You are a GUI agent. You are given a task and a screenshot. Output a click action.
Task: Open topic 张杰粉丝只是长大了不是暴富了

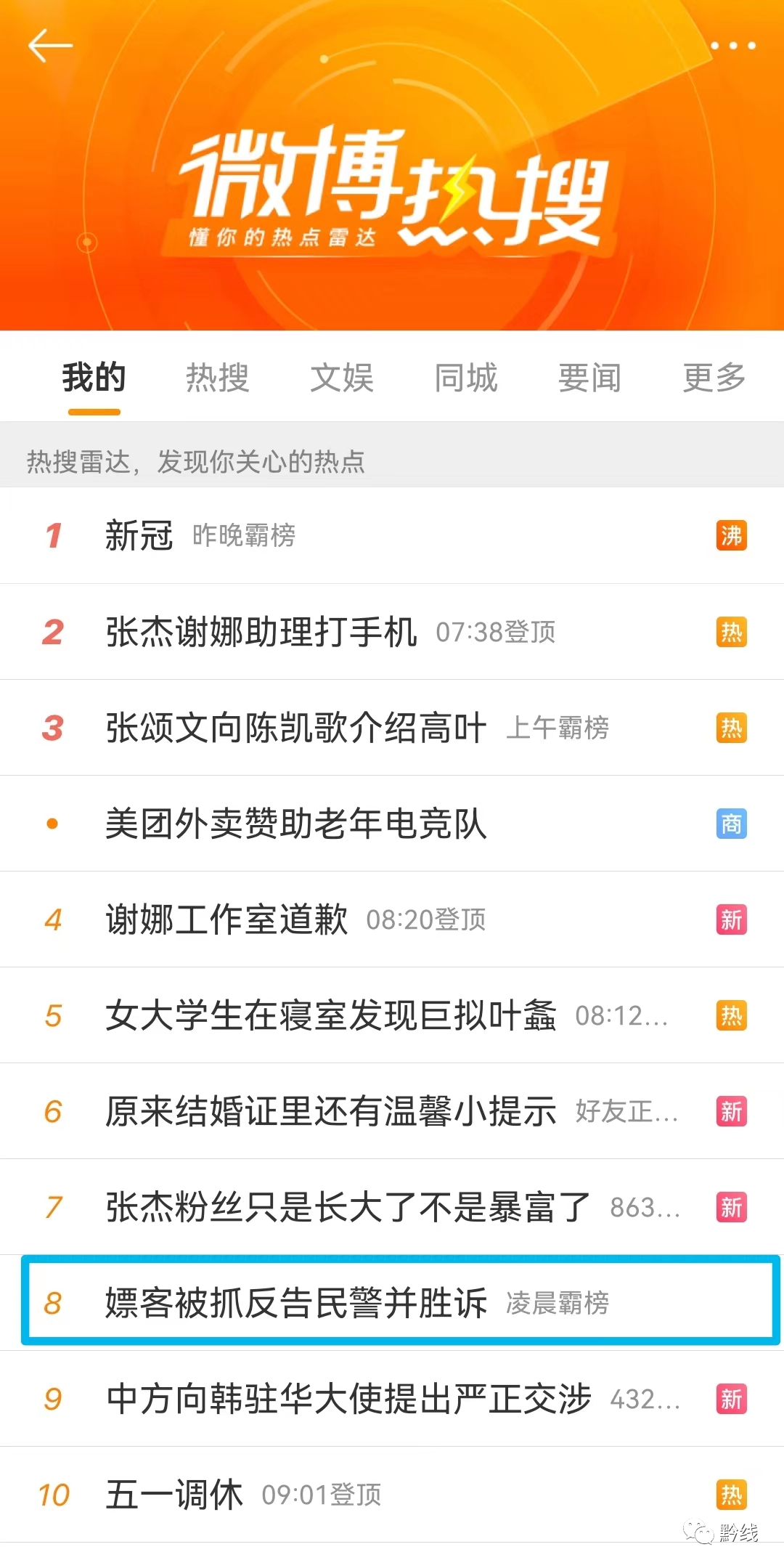click(348, 1207)
